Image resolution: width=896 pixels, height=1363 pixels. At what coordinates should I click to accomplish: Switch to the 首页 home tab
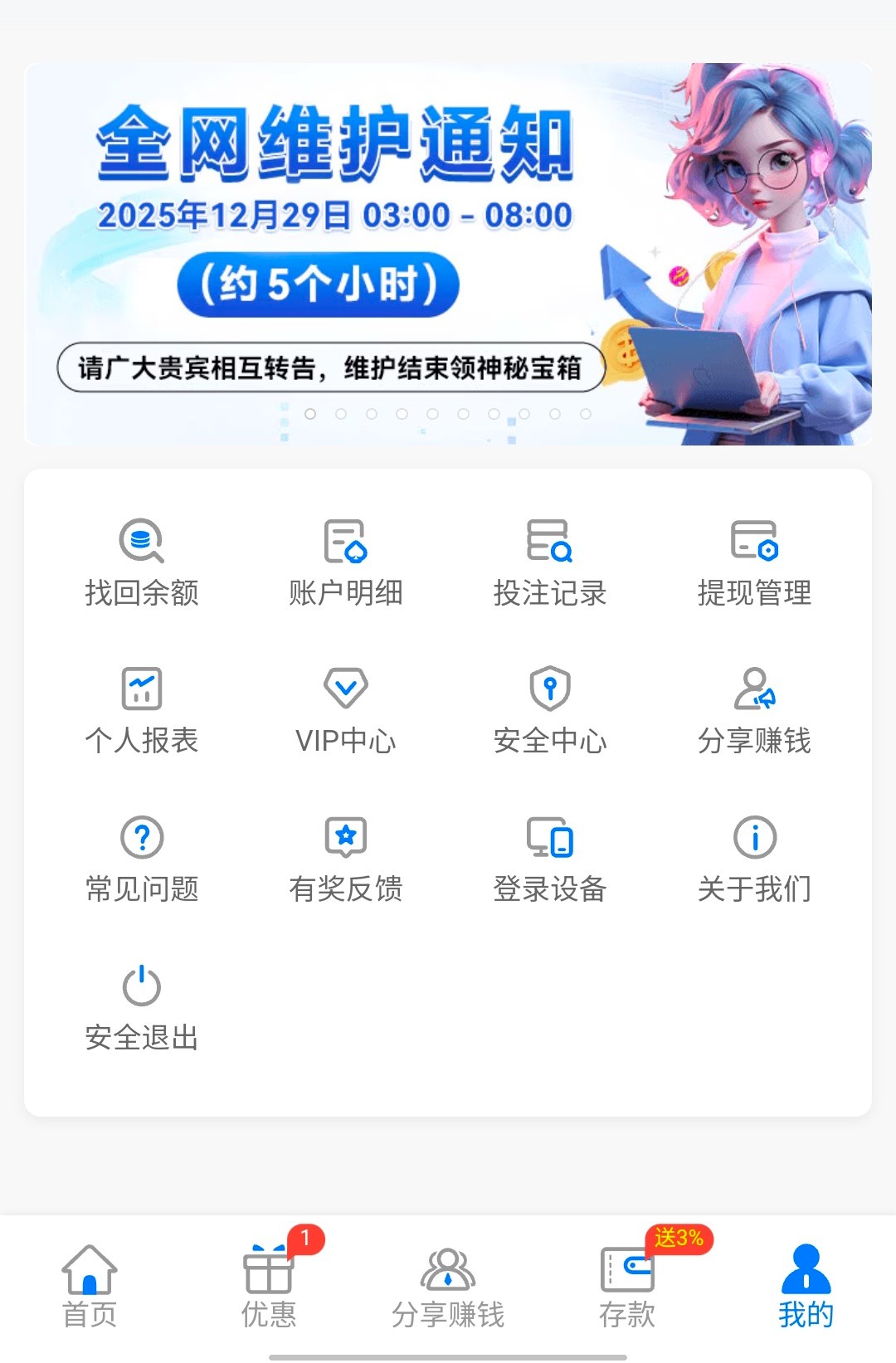(x=90, y=1287)
